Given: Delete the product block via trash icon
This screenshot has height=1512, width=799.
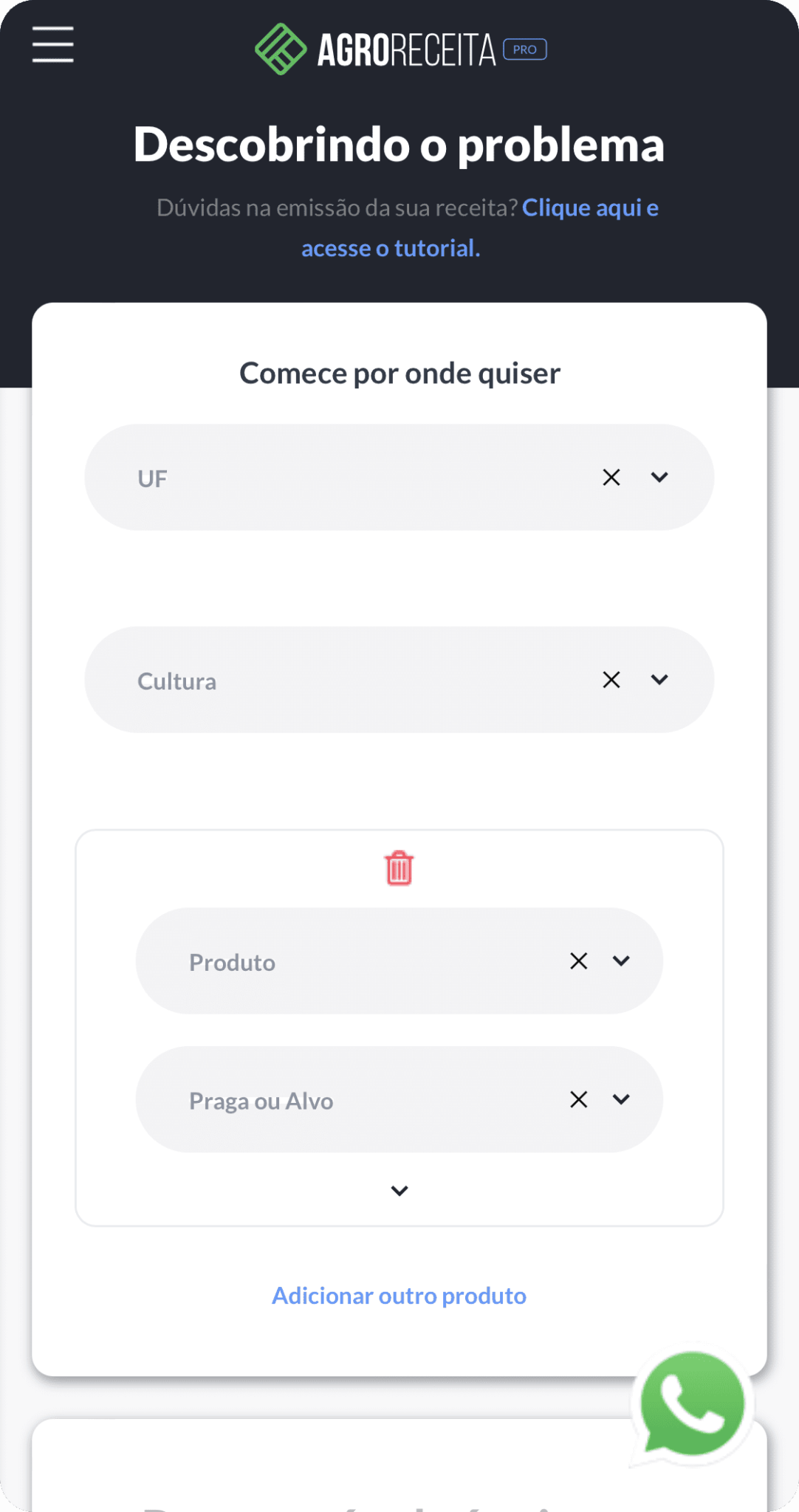Looking at the screenshot, I should pyautogui.click(x=399, y=868).
